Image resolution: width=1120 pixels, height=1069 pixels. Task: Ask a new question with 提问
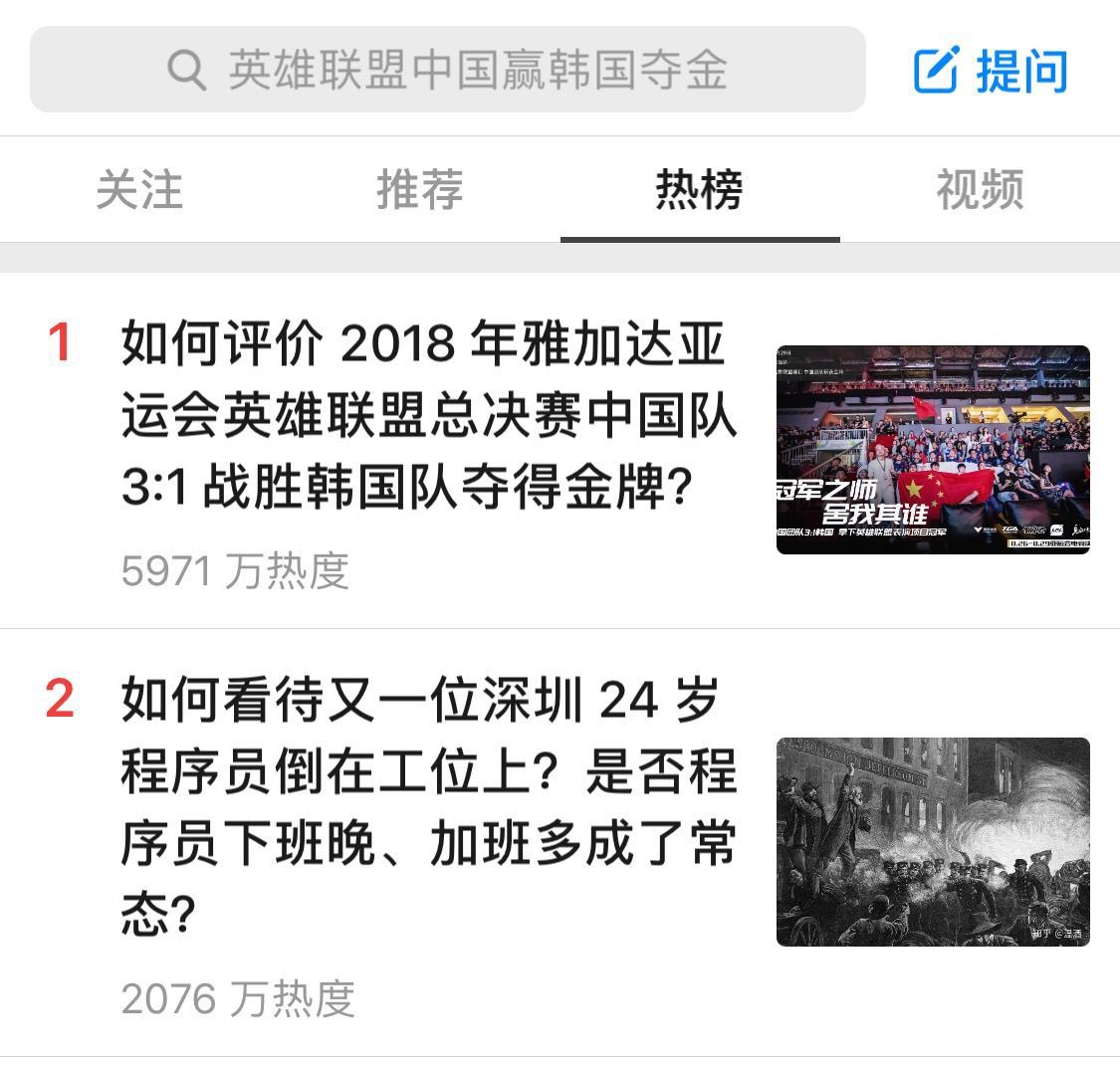point(991,70)
